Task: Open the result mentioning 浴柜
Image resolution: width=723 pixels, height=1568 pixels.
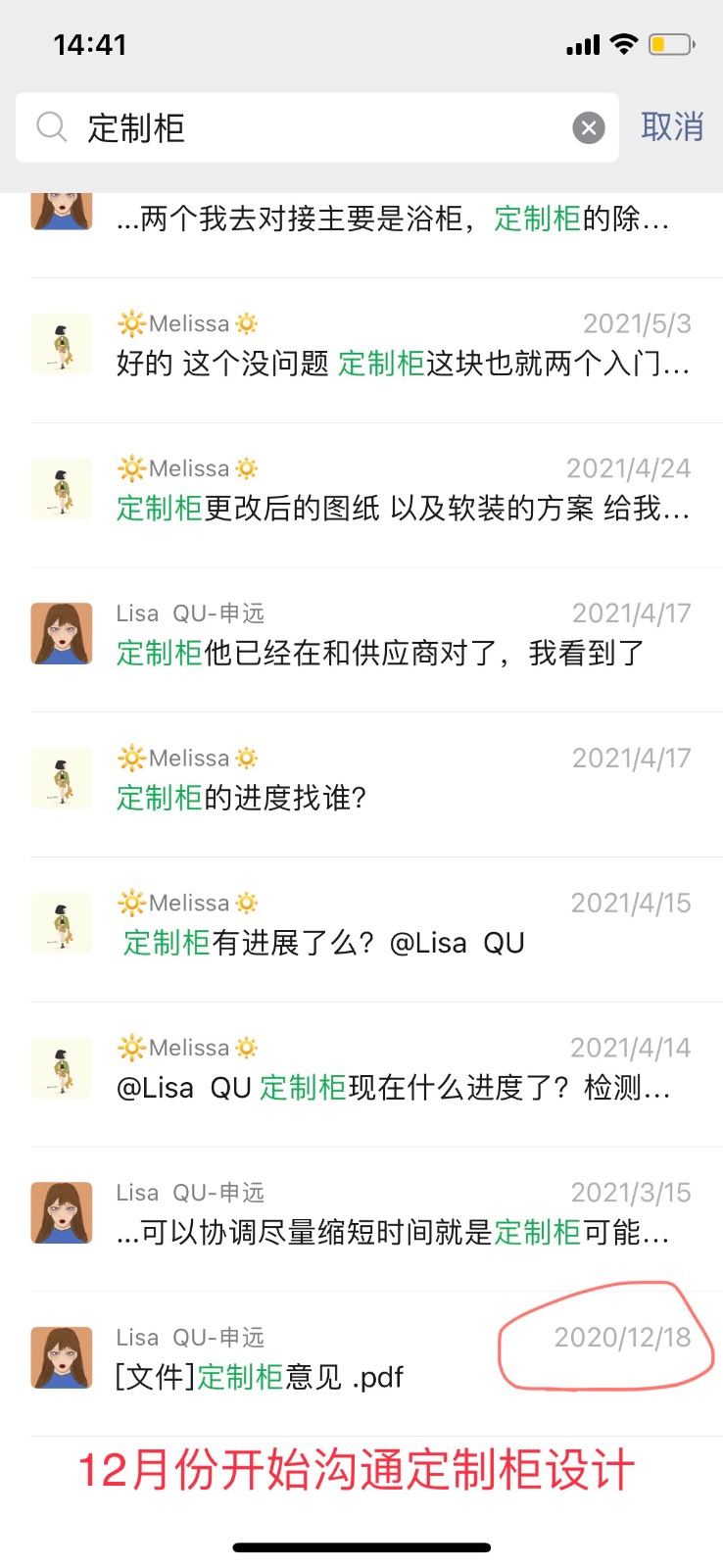Action: [x=392, y=220]
